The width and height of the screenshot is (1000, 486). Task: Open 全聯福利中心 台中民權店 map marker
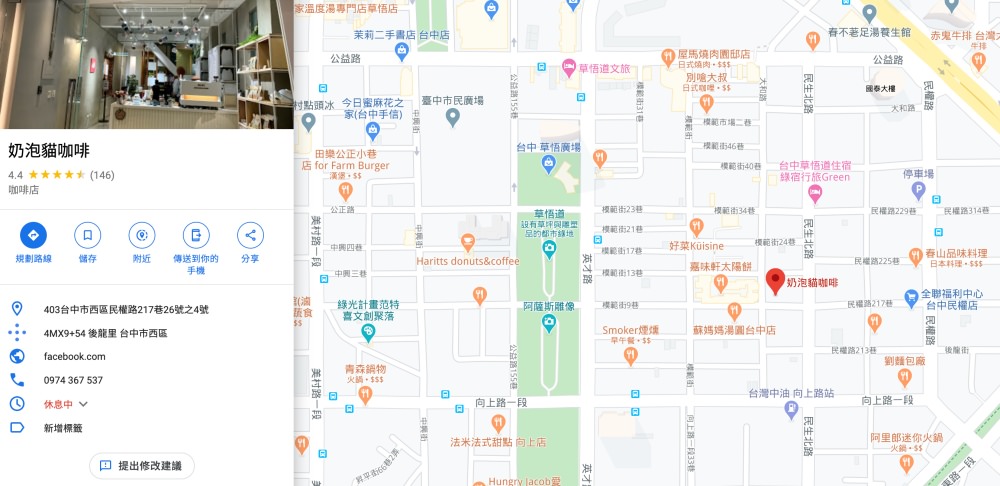click(911, 297)
